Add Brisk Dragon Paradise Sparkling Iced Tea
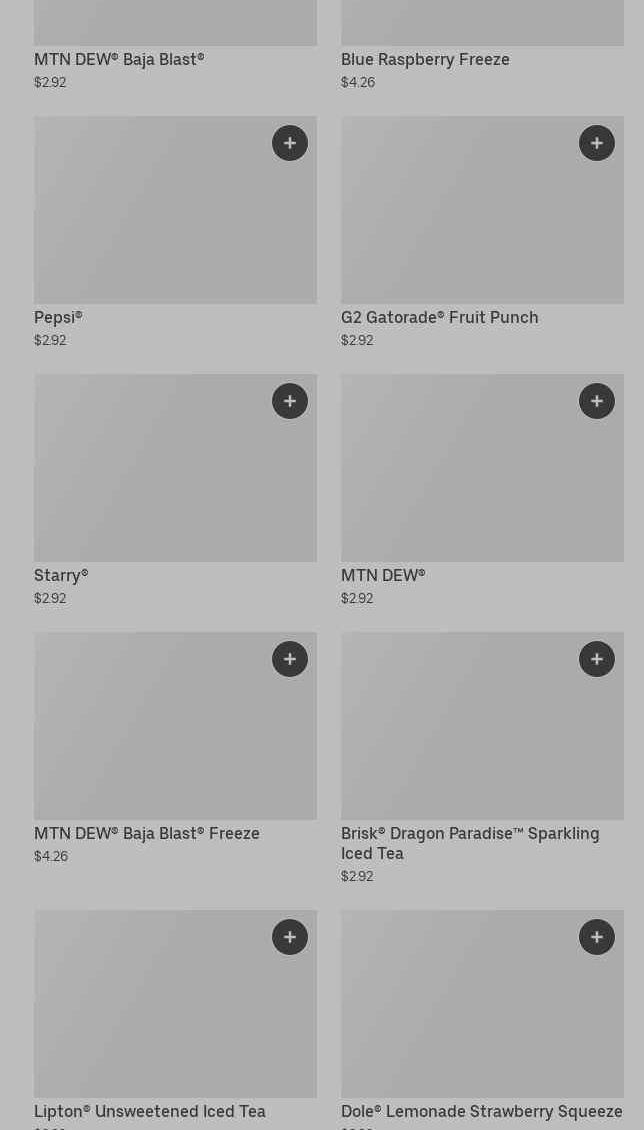The width and height of the screenshot is (644, 1130). (x=597, y=659)
